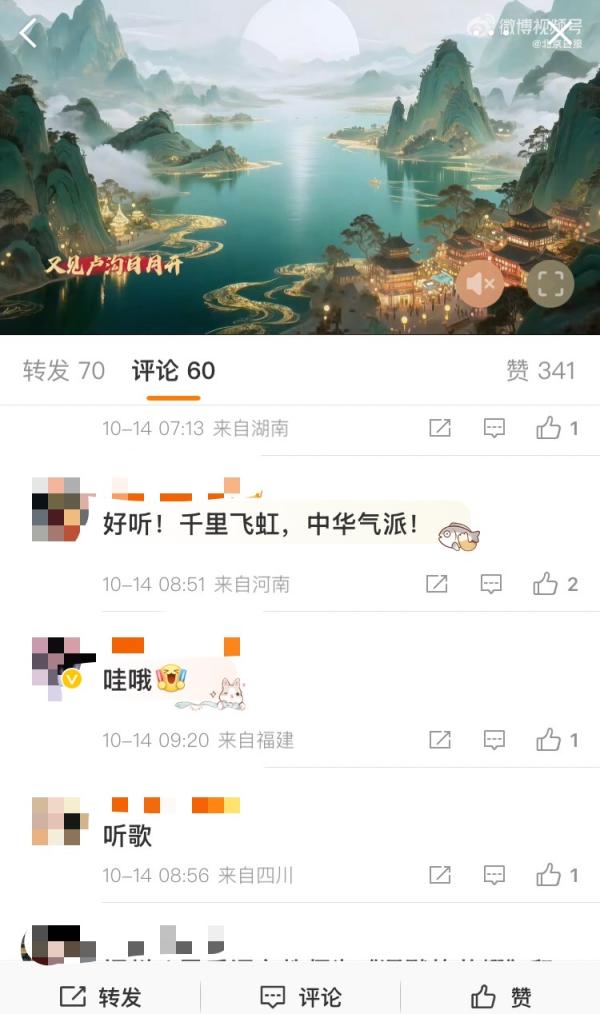
Task: Reply to the 好听！千里飞虹 comment
Action: [491, 584]
